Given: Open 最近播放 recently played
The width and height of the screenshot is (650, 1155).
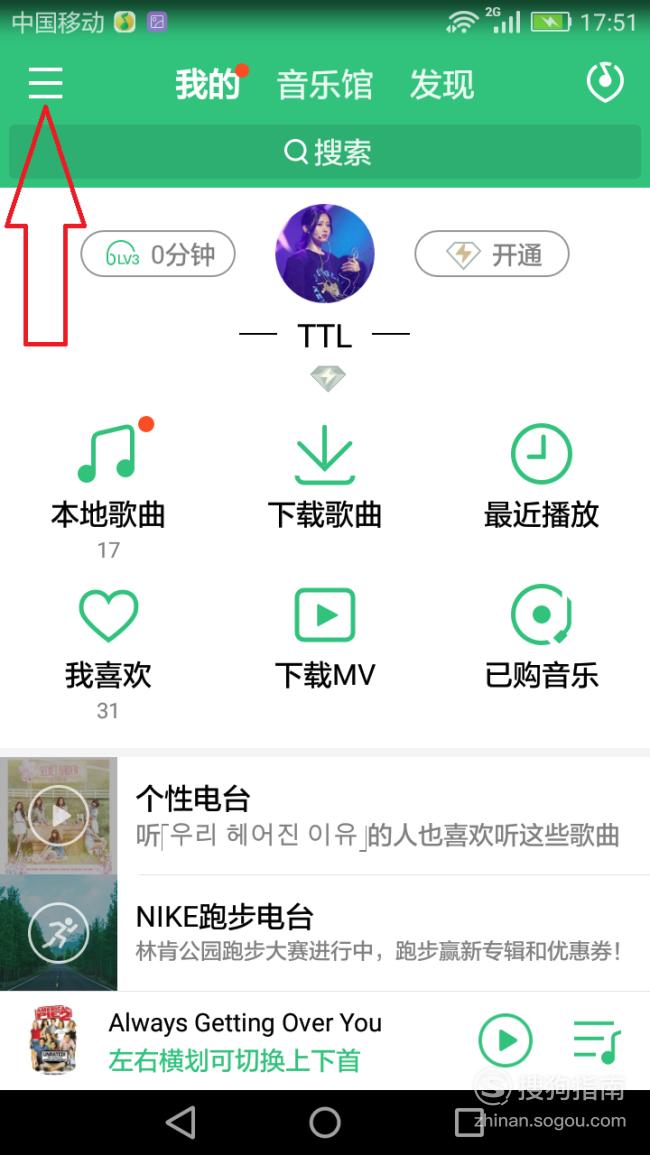Looking at the screenshot, I should (x=542, y=477).
